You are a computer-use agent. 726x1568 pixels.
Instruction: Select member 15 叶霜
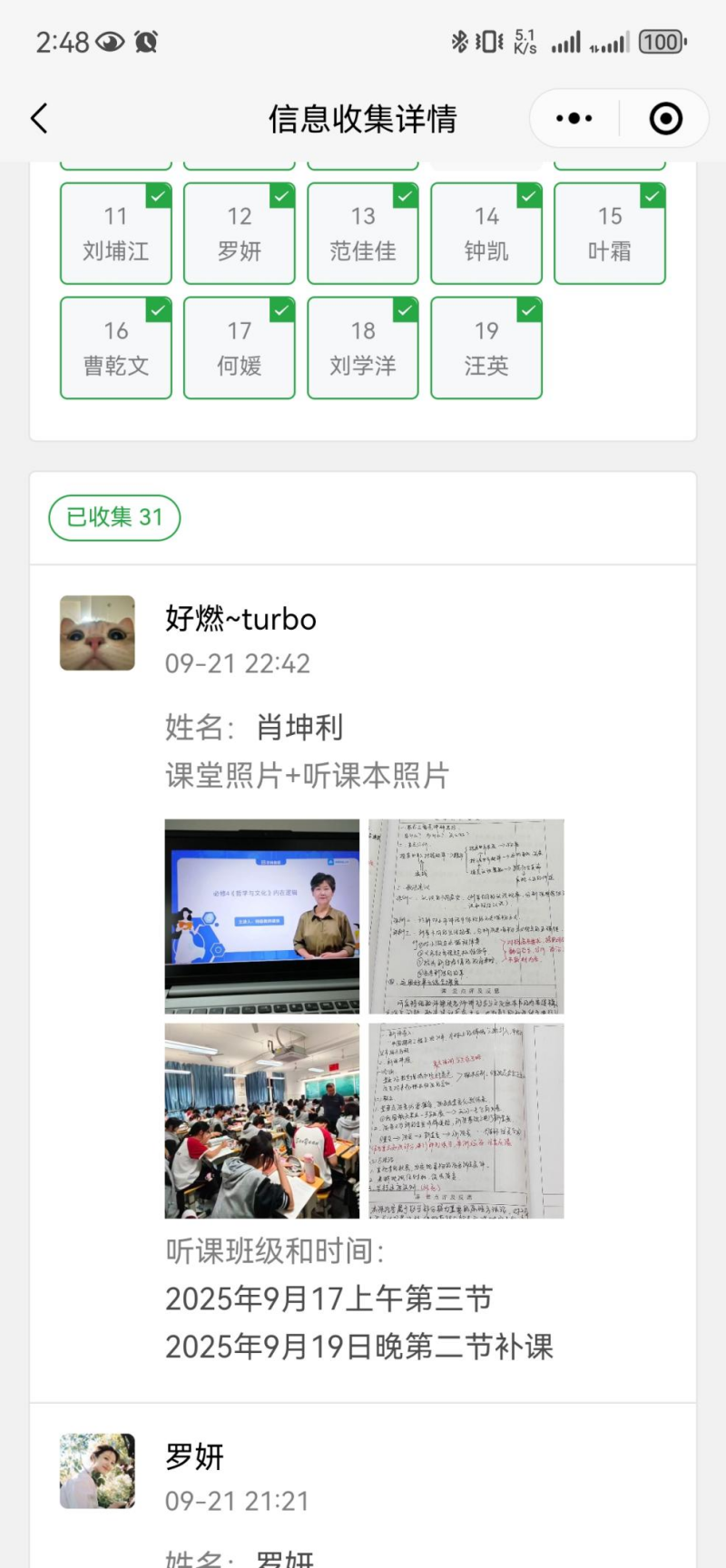(x=610, y=234)
